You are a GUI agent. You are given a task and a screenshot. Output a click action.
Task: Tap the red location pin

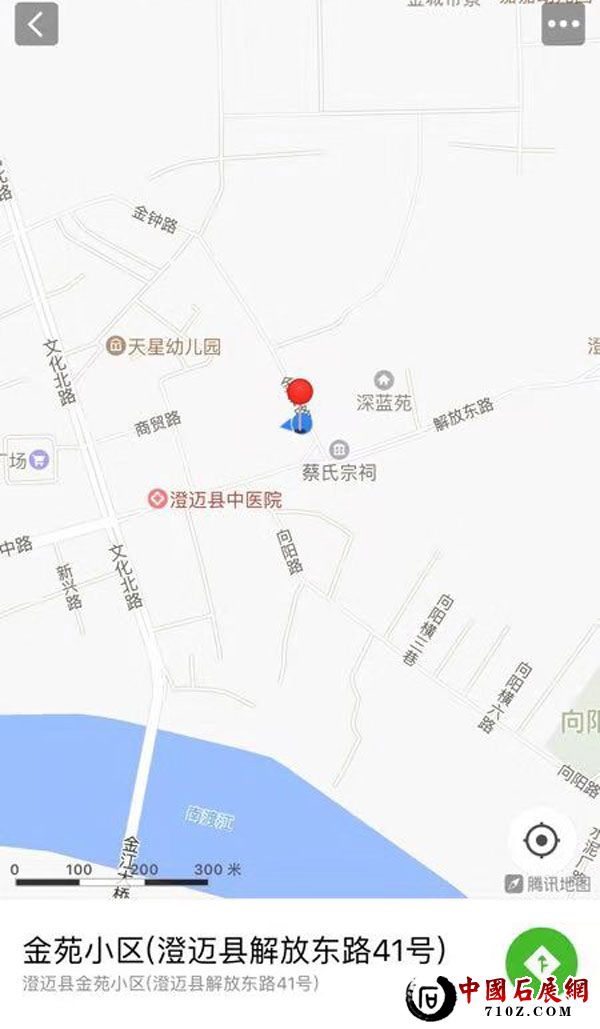(299, 395)
